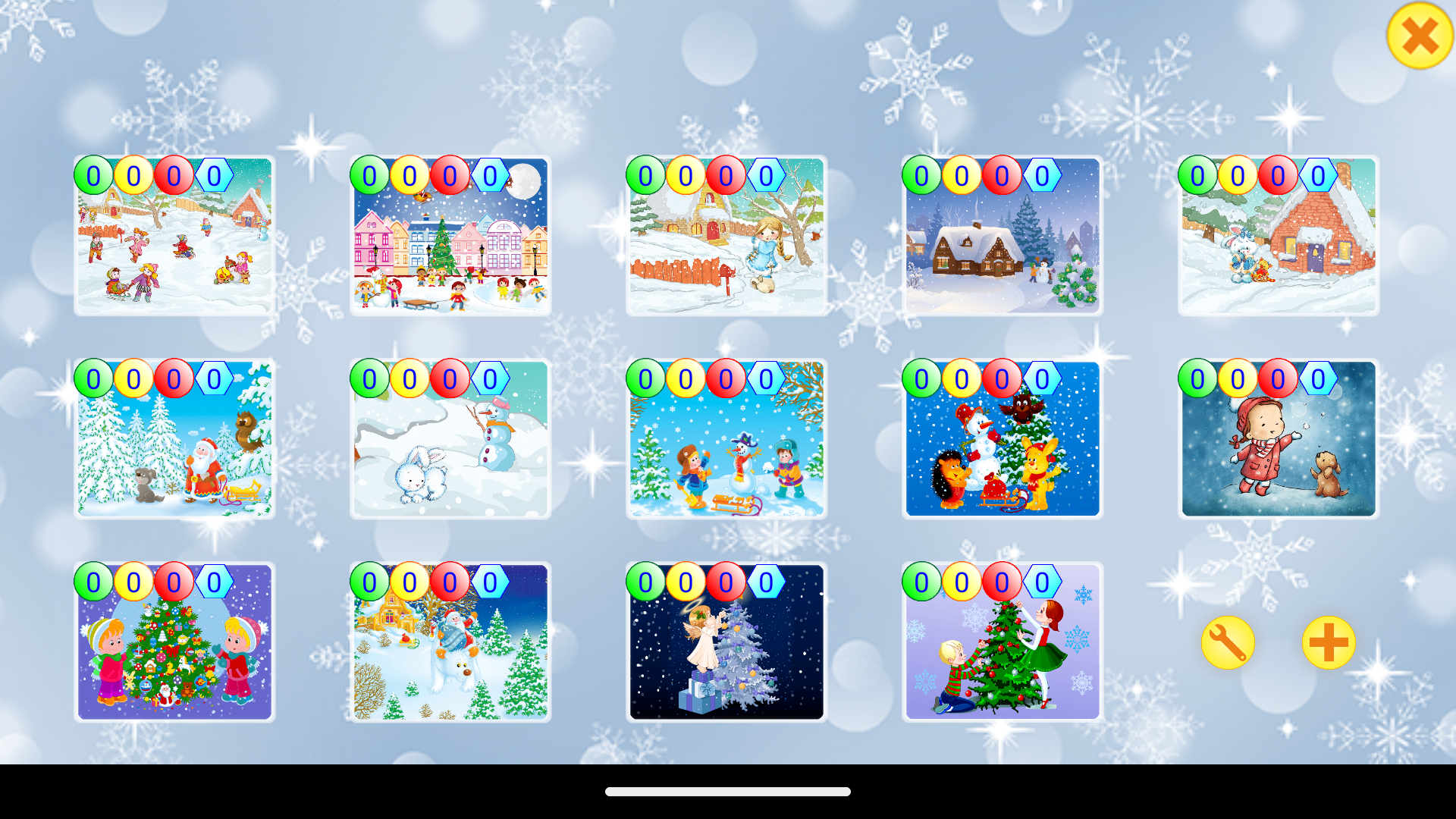Viewport: 1456px width, 819px height.
Task: Open the snowman with hedgehog and bunny puzzle
Action: 1003,439
